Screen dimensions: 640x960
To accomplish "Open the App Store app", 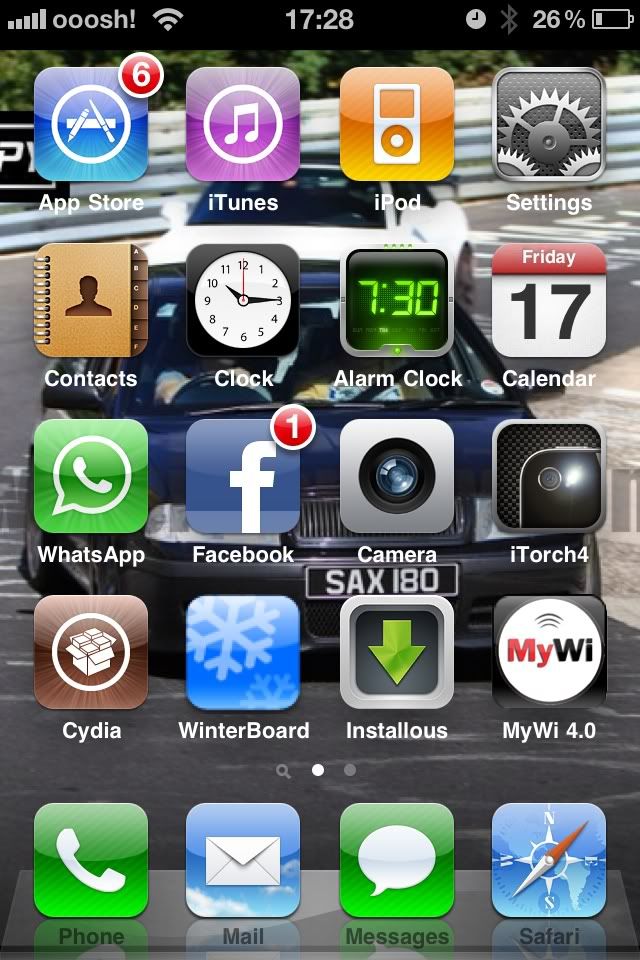I will 91,125.
